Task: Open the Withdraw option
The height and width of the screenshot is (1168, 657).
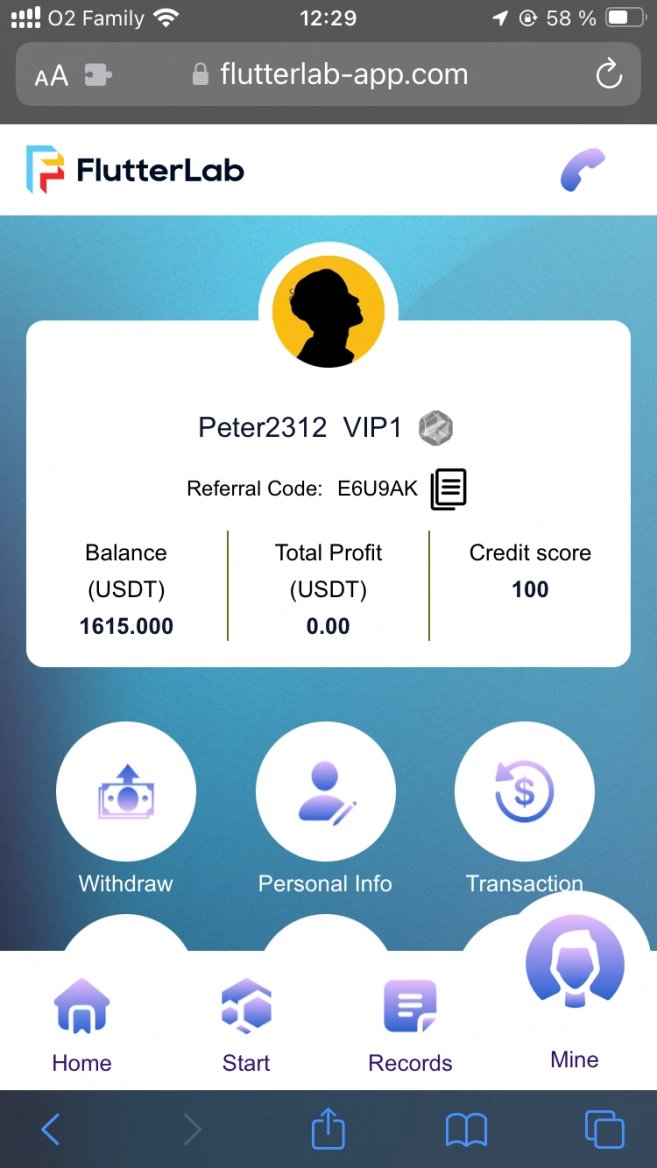Action: pyautogui.click(x=126, y=792)
